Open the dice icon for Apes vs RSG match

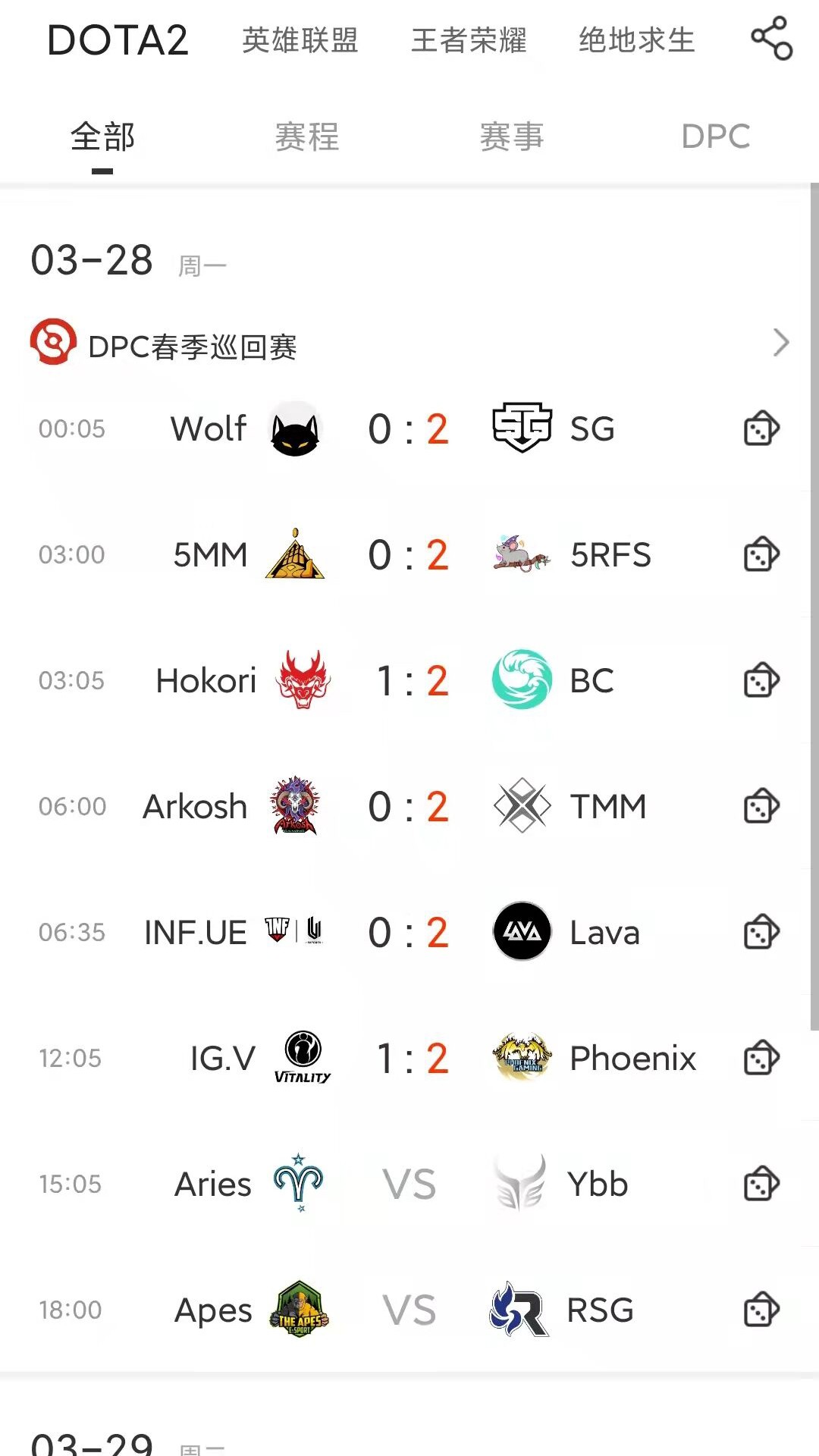761,1309
